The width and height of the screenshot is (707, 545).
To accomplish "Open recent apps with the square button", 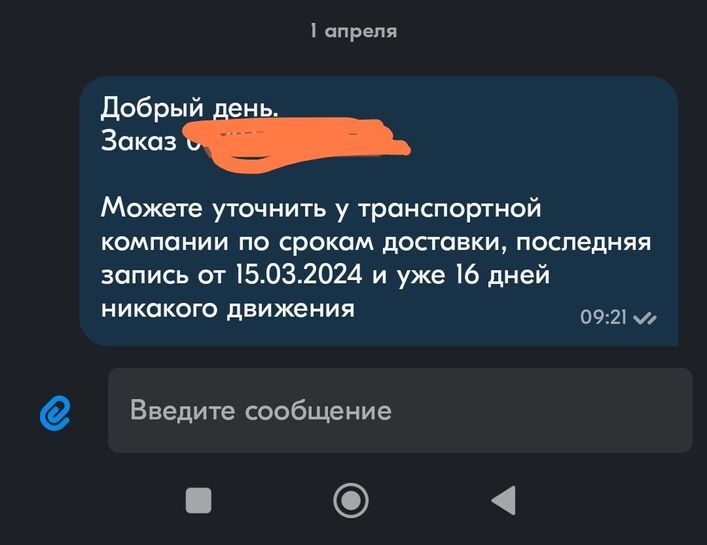I will (x=199, y=500).
